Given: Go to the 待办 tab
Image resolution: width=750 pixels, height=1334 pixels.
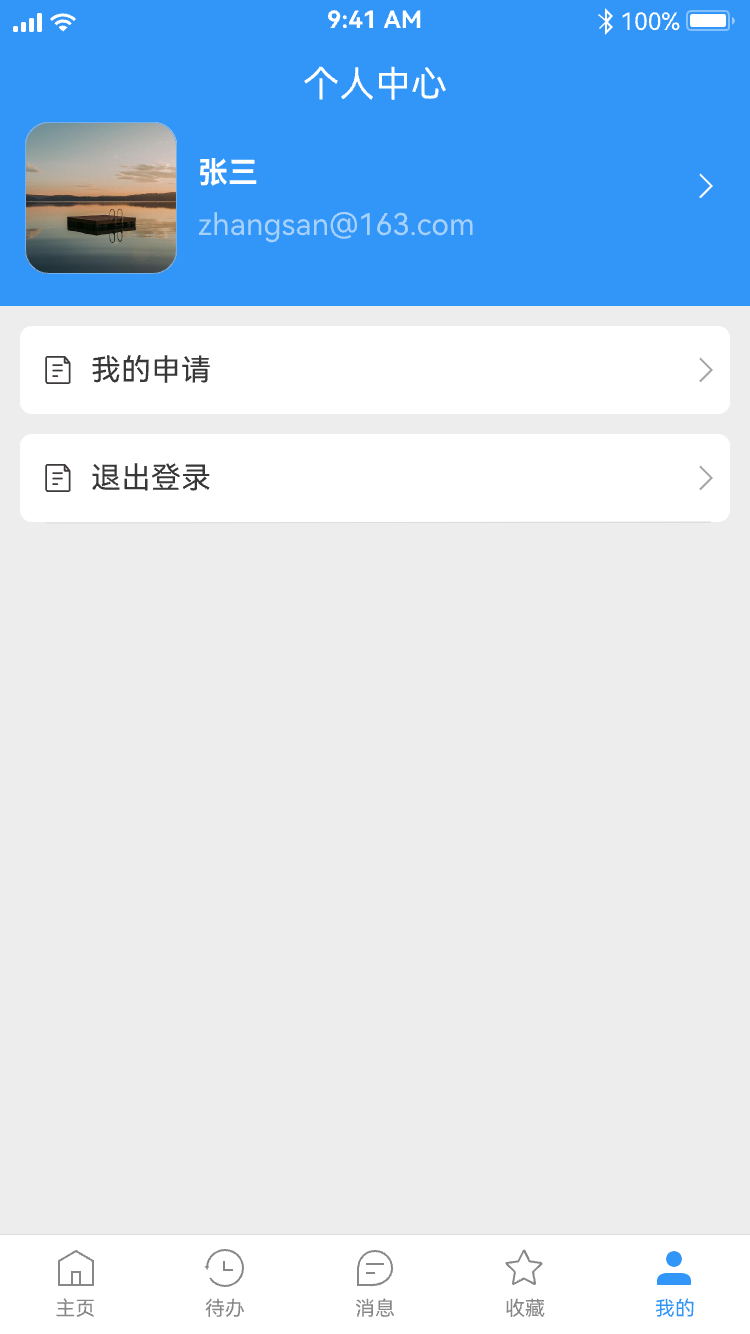Looking at the screenshot, I should click(x=225, y=1284).
